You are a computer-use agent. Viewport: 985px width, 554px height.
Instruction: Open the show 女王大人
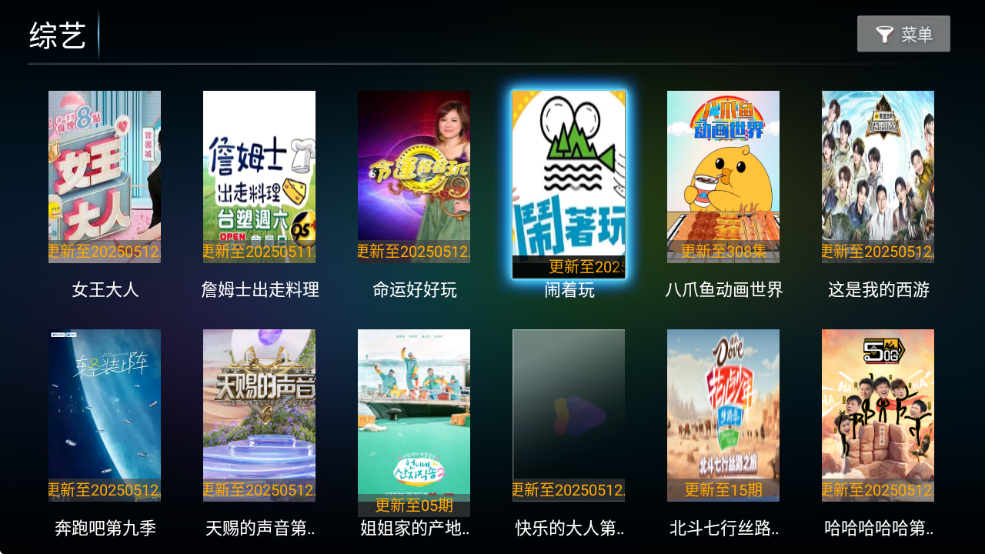point(105,177)
